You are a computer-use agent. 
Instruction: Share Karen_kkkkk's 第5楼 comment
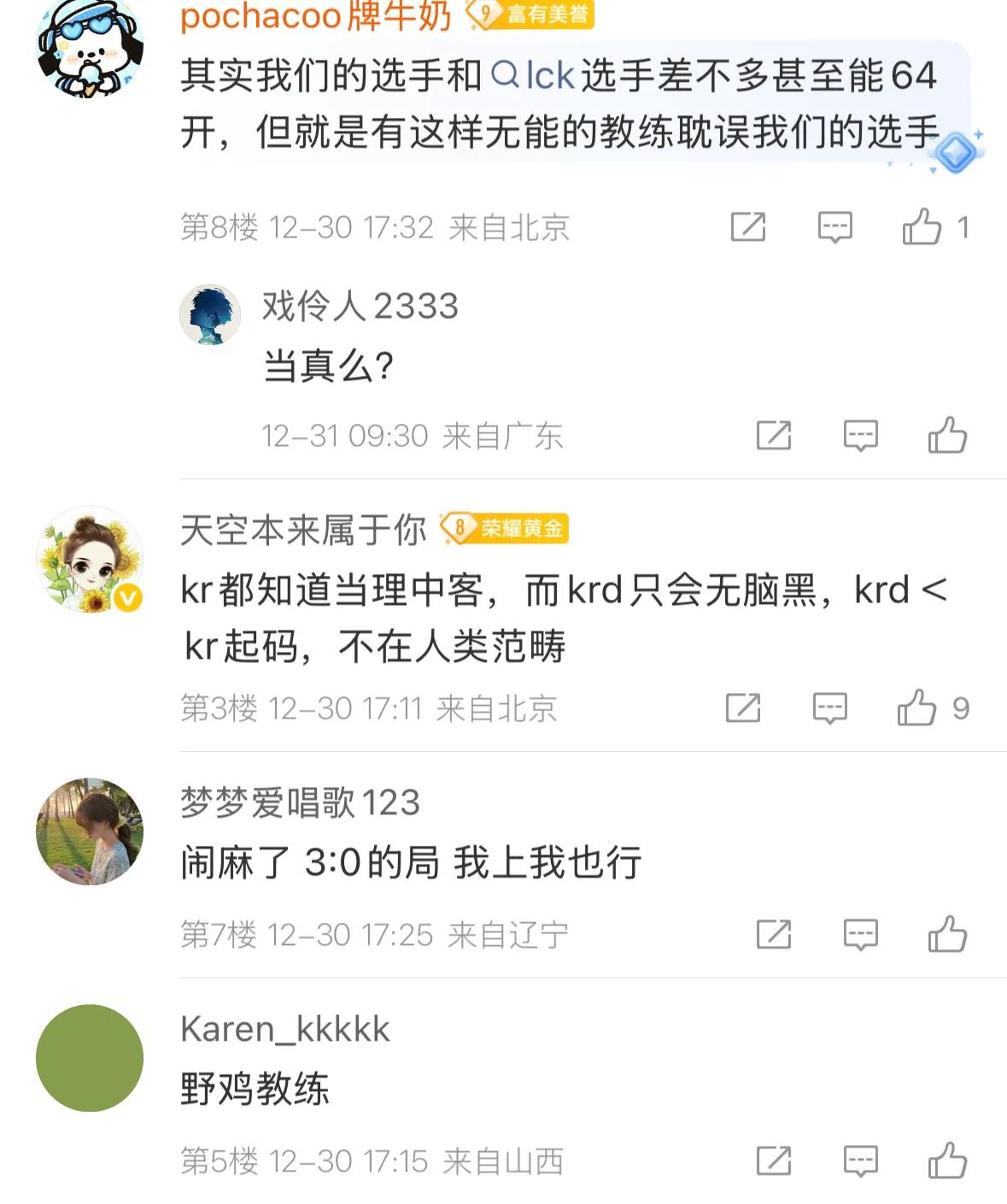coord(774,1160)
